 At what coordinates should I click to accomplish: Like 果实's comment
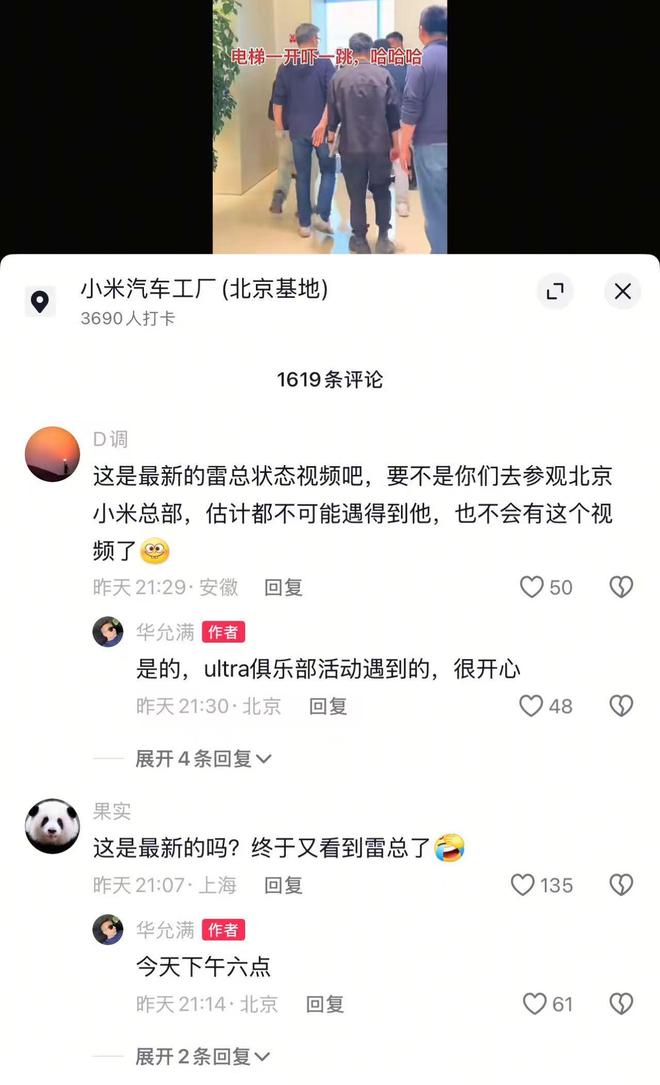click(x=523, y=884)
